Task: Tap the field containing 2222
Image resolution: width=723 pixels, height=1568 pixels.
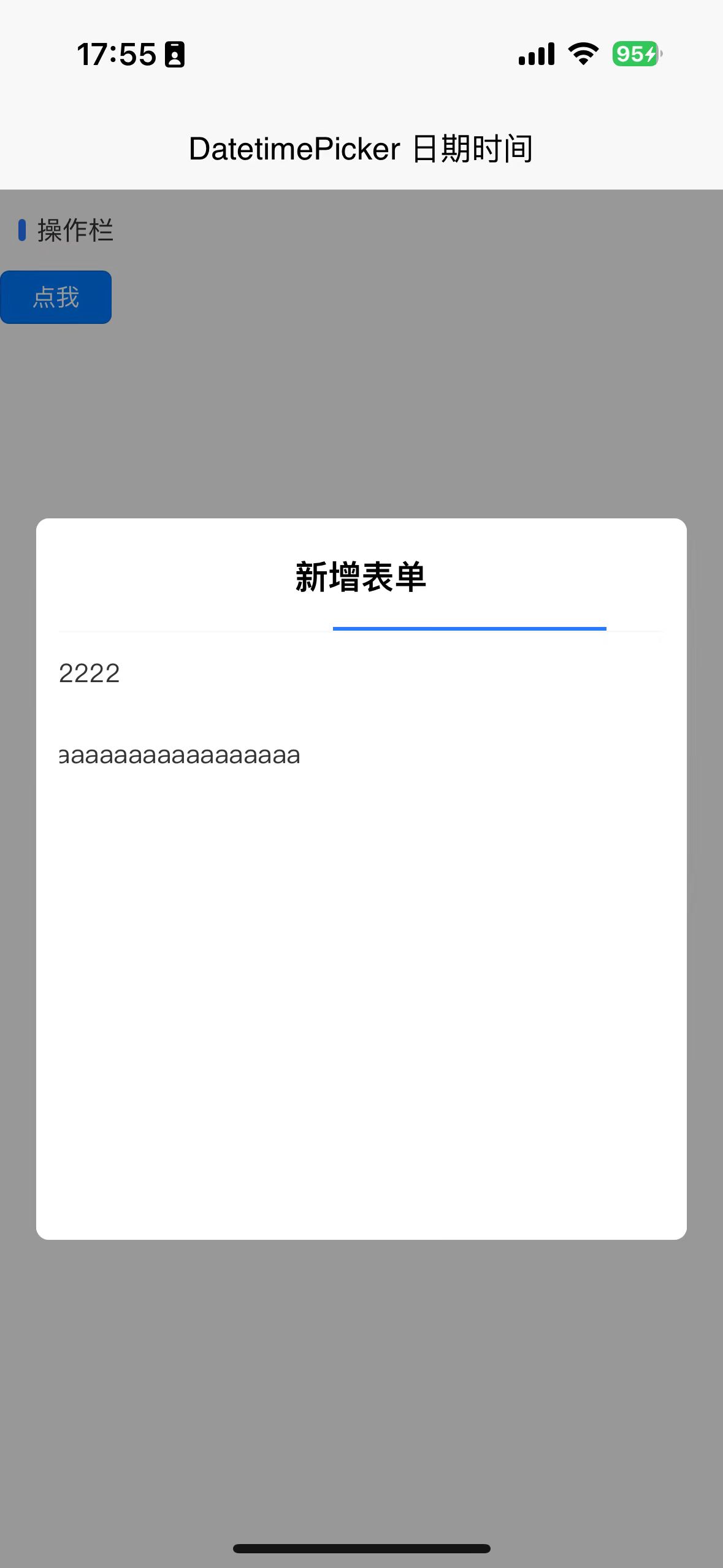Action: point(361,674)
